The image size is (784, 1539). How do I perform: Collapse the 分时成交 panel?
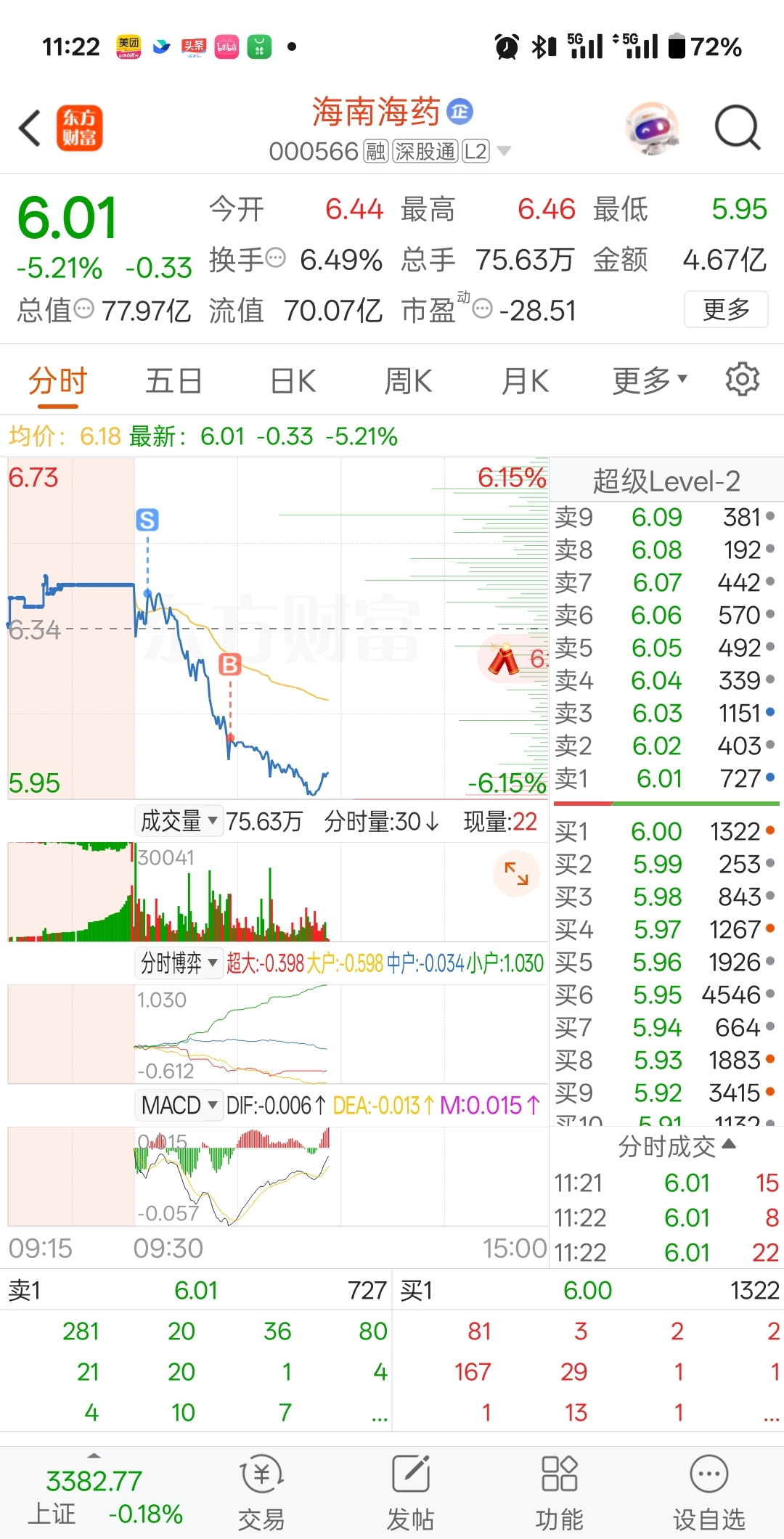pyautogui.click(x=677, y=1146)
